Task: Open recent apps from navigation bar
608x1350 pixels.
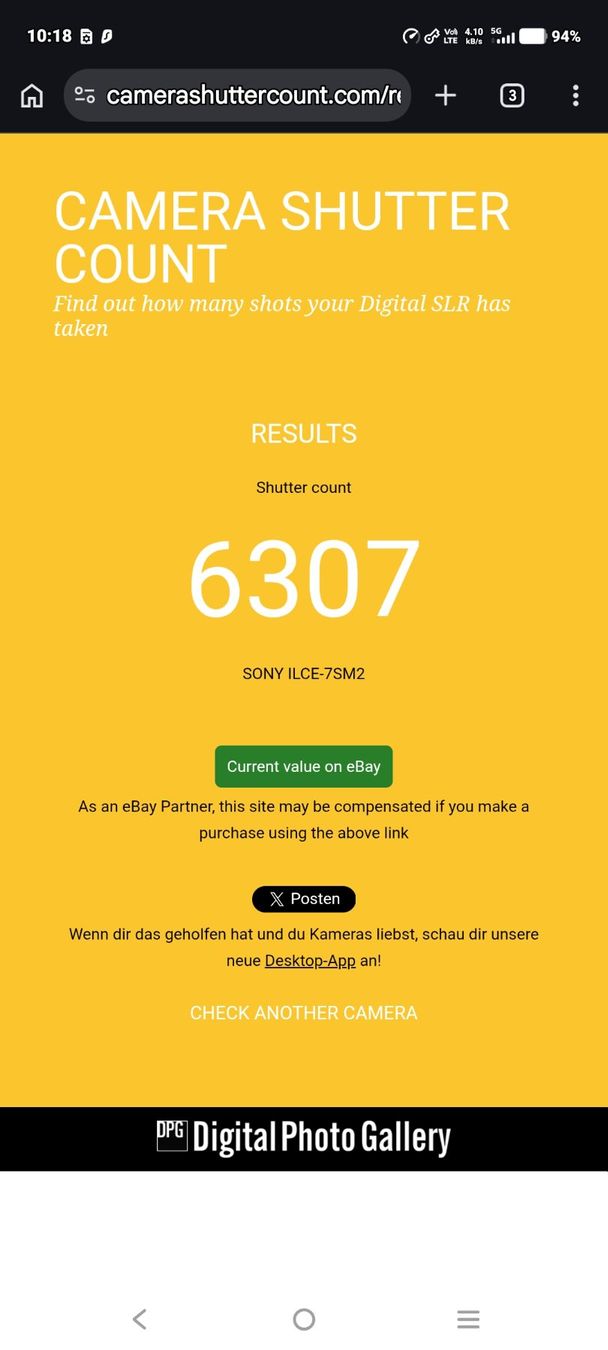Action: pyautogui.click(x=469, y=1319)
